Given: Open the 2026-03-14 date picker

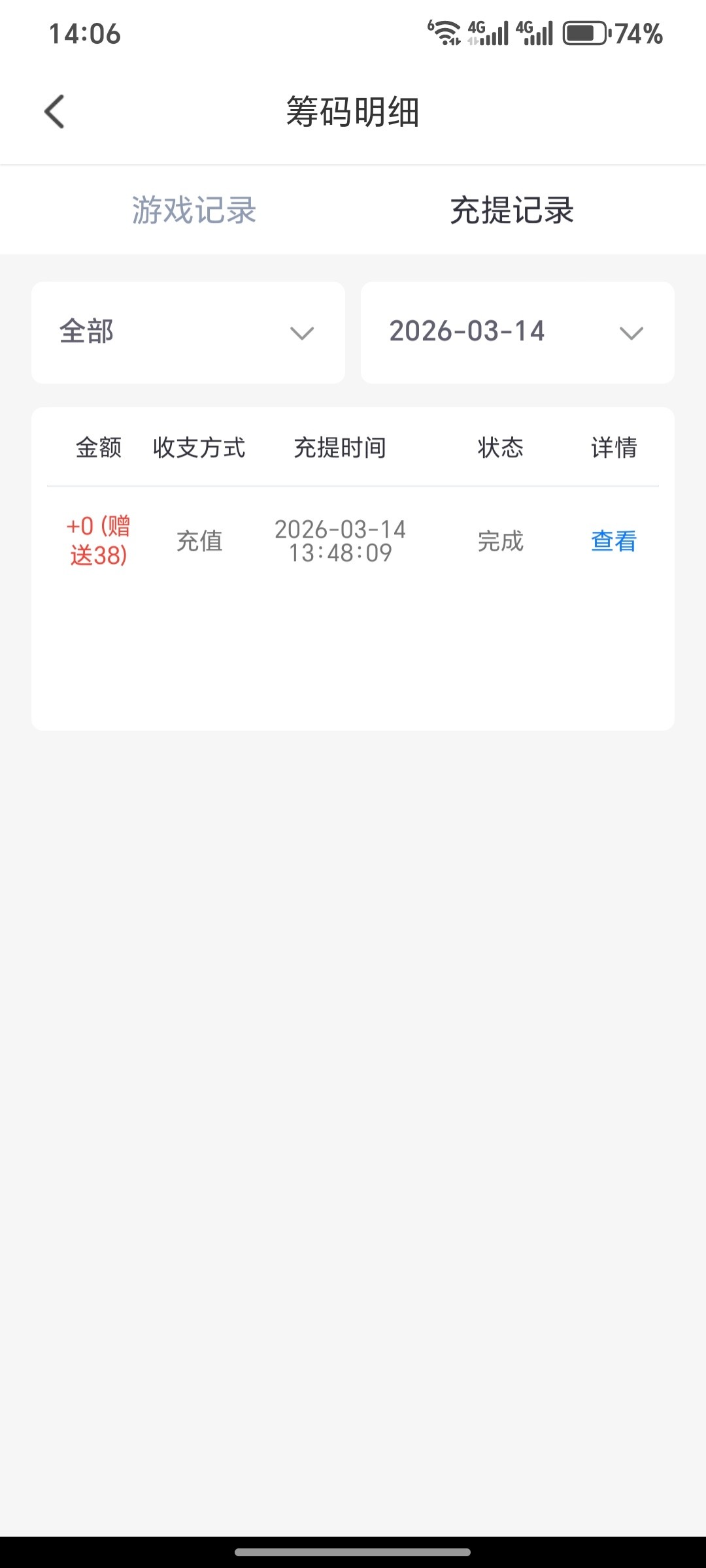Looking at the screenshot, I should click(517, 333).
